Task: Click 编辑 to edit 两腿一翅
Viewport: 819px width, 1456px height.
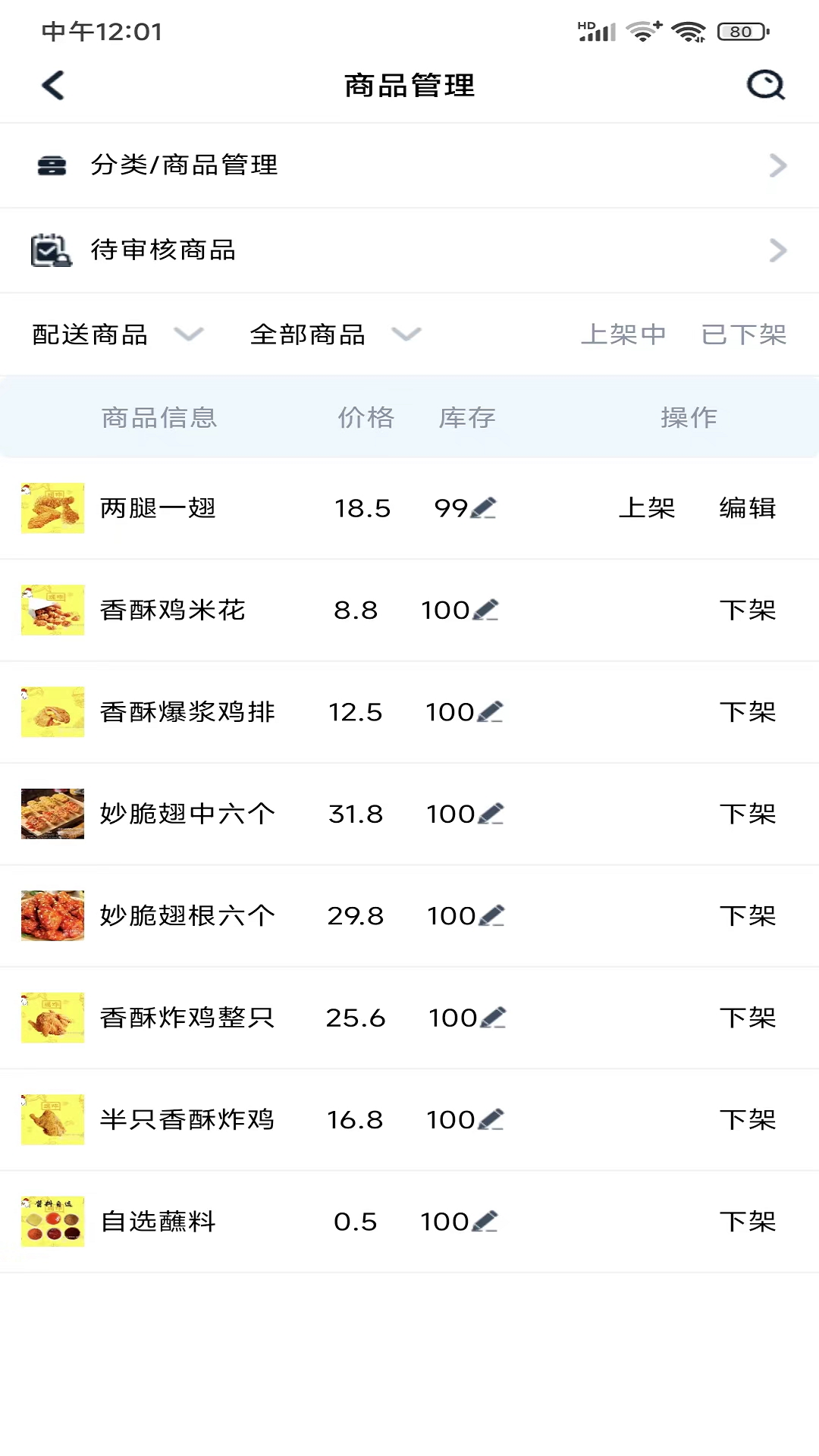Action: pyautogui.click(x=747, y=509)
